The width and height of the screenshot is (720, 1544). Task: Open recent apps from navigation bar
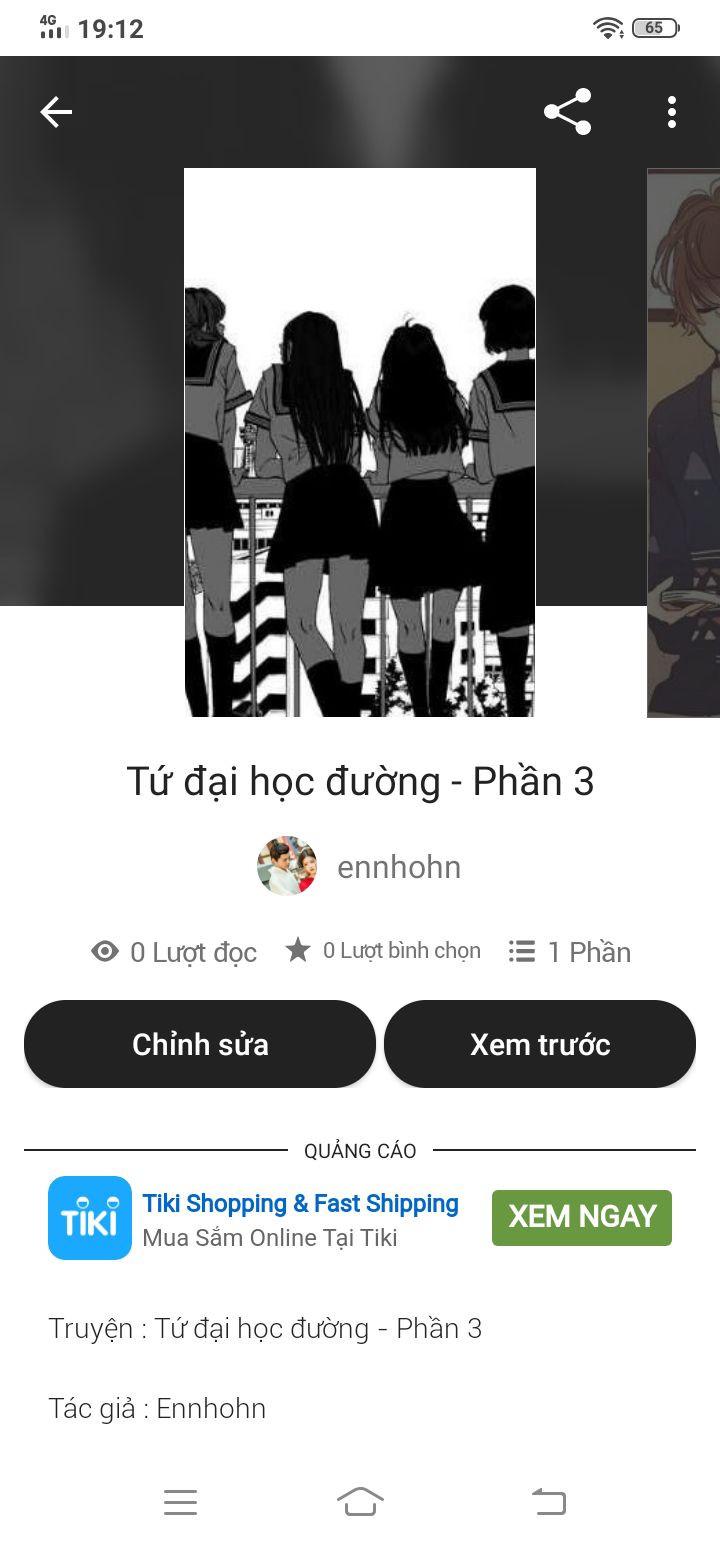point(180,1502)
